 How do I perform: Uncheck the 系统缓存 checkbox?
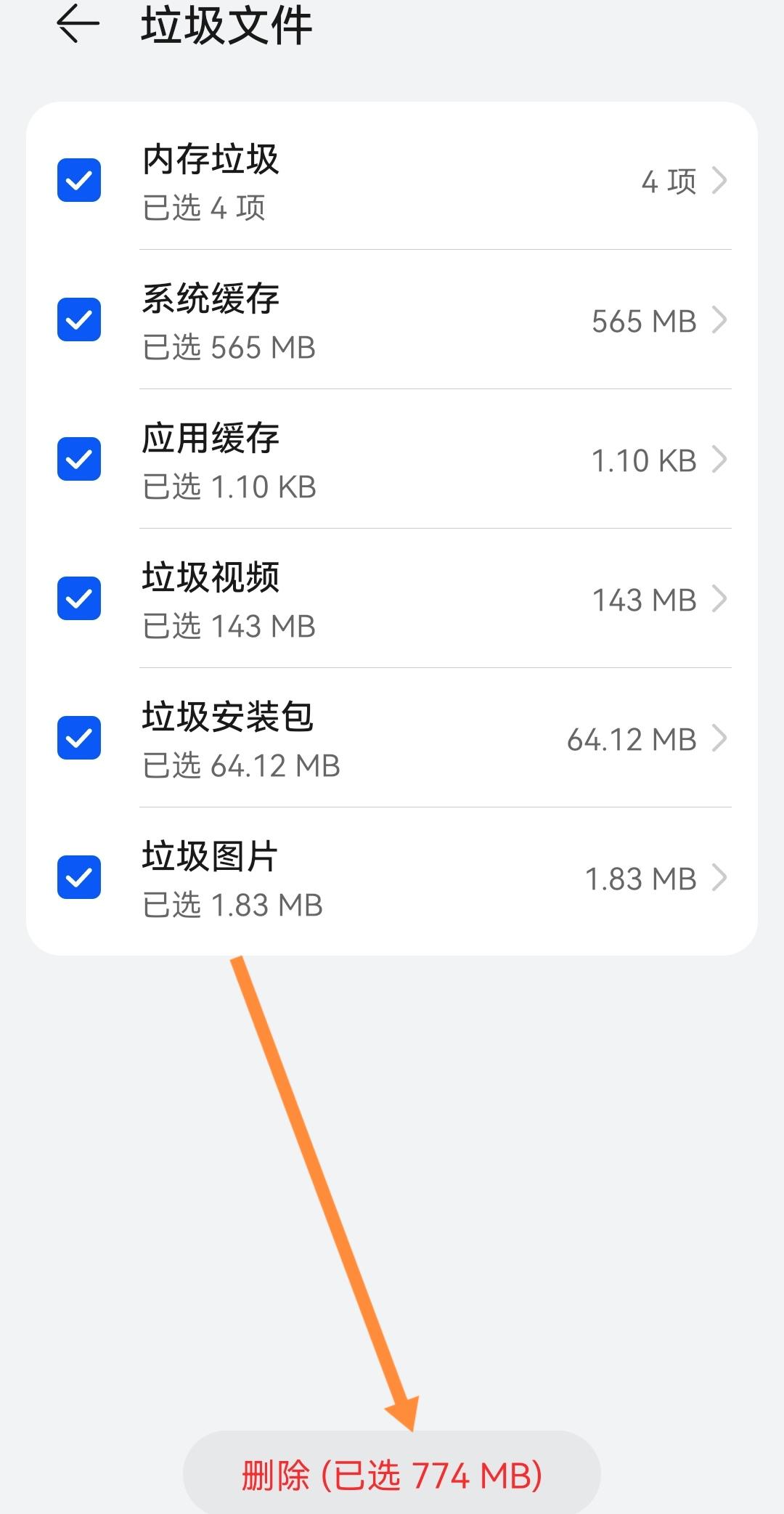pyautogui.click(x=79, y=320)
